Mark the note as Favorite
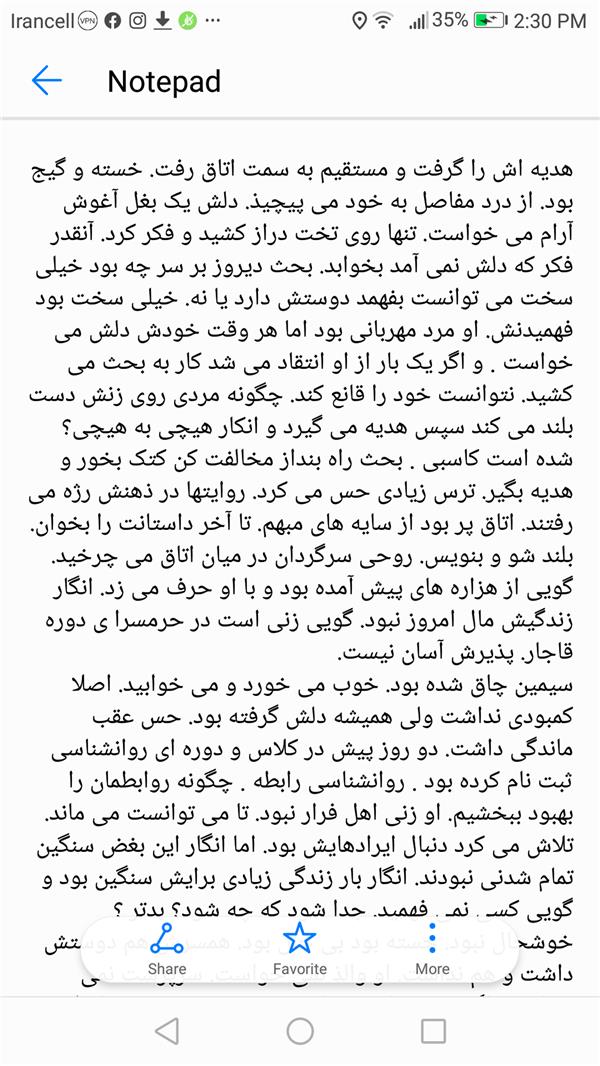600x1066 pixels. [x=300, y=948]
